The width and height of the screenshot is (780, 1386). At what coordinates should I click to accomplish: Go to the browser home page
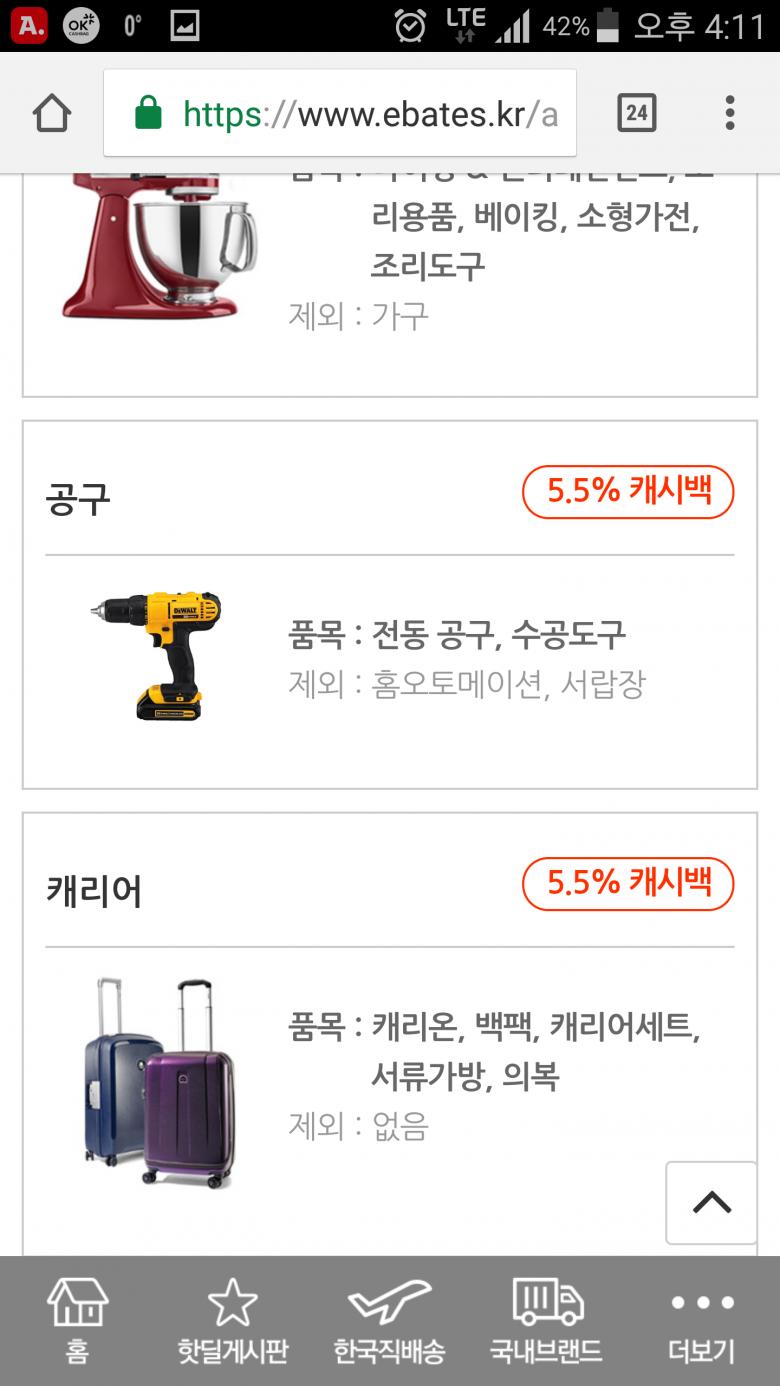(52, 113)
